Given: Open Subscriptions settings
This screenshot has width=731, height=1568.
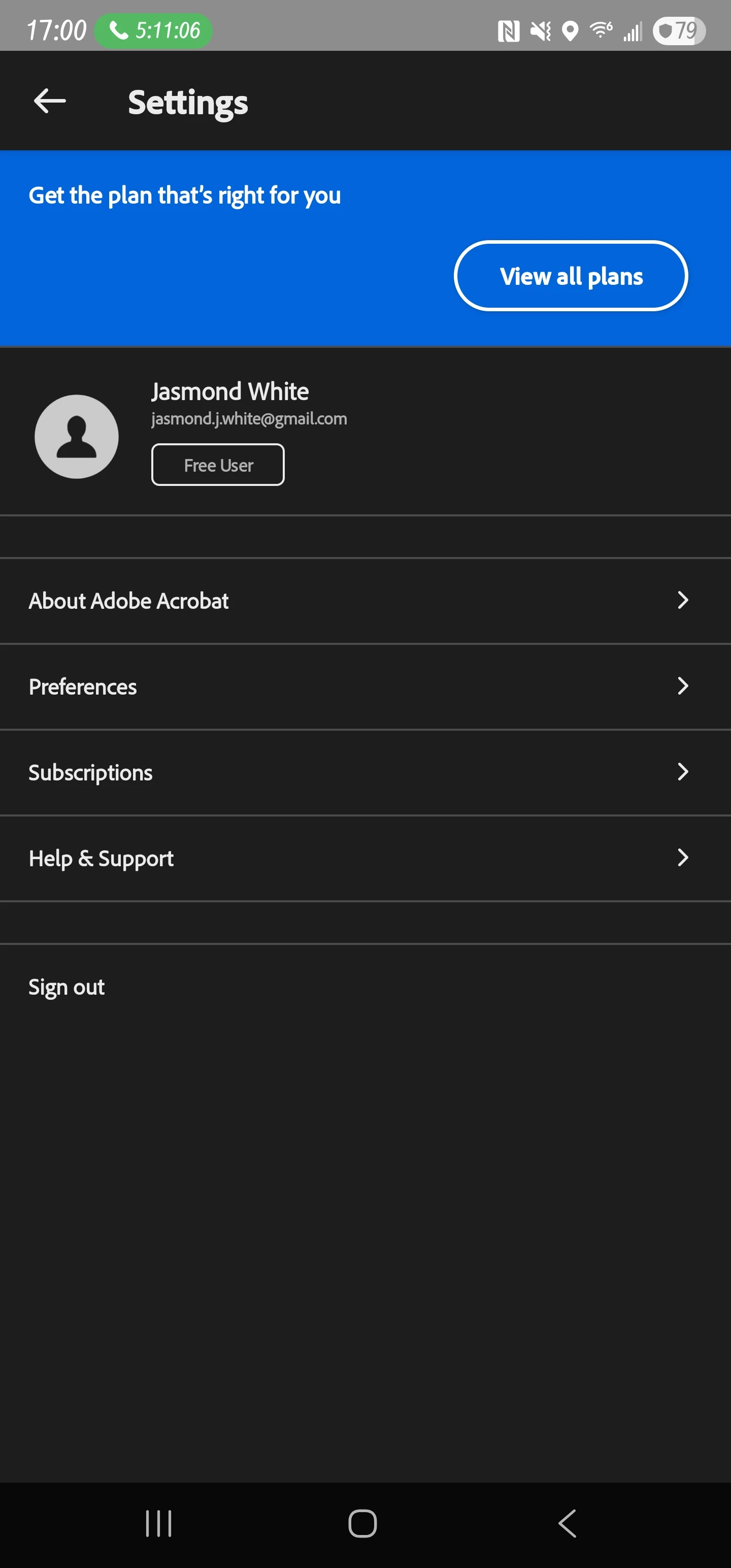Looking at the screenshot, I should click(365, 772).
